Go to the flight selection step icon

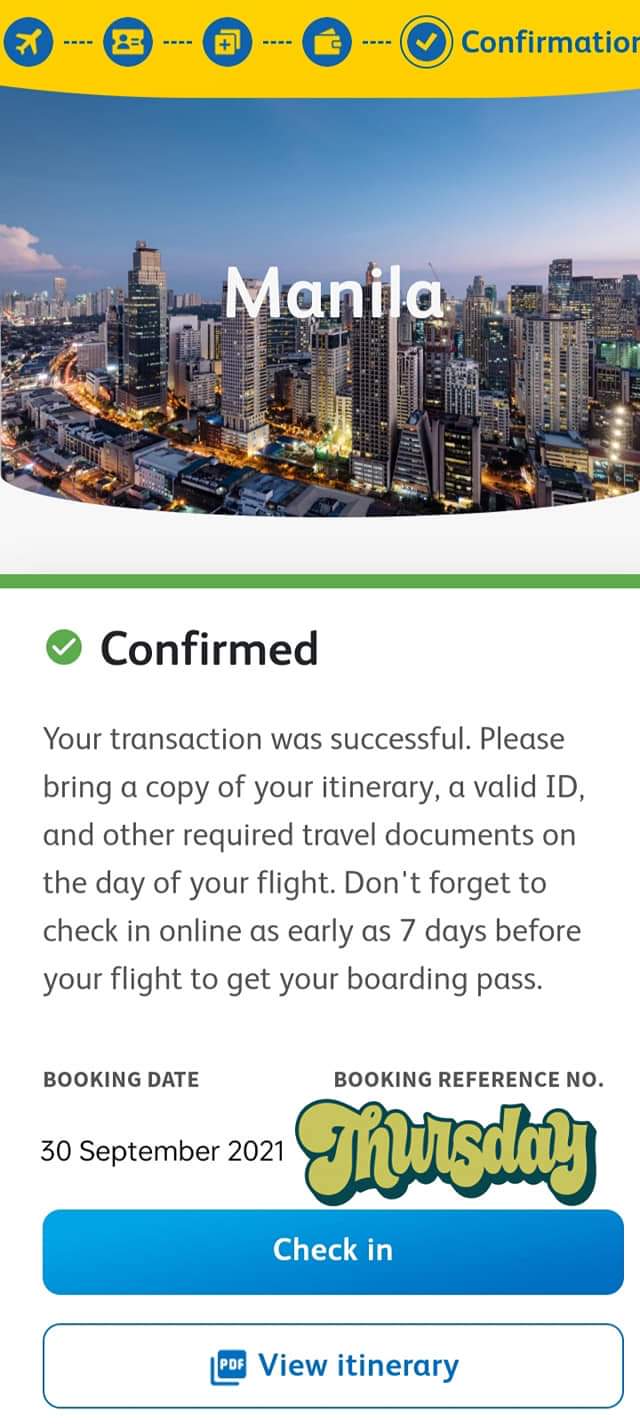[x=27, y=43]
